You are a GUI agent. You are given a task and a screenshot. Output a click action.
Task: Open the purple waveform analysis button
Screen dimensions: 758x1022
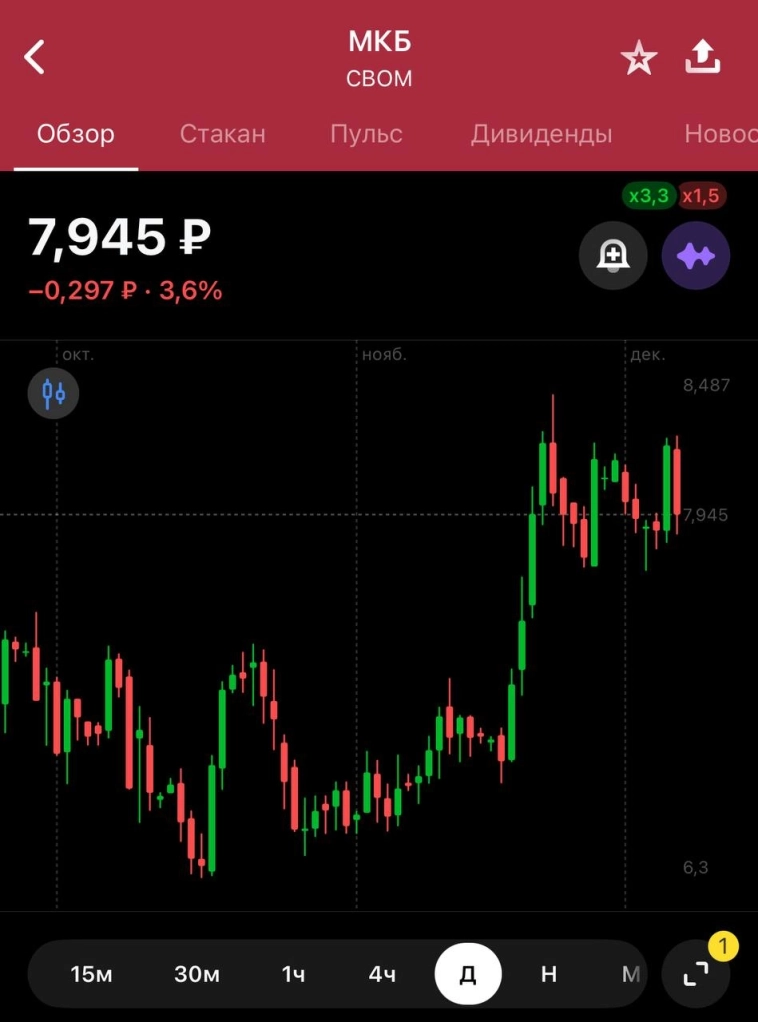pos(696,256)
